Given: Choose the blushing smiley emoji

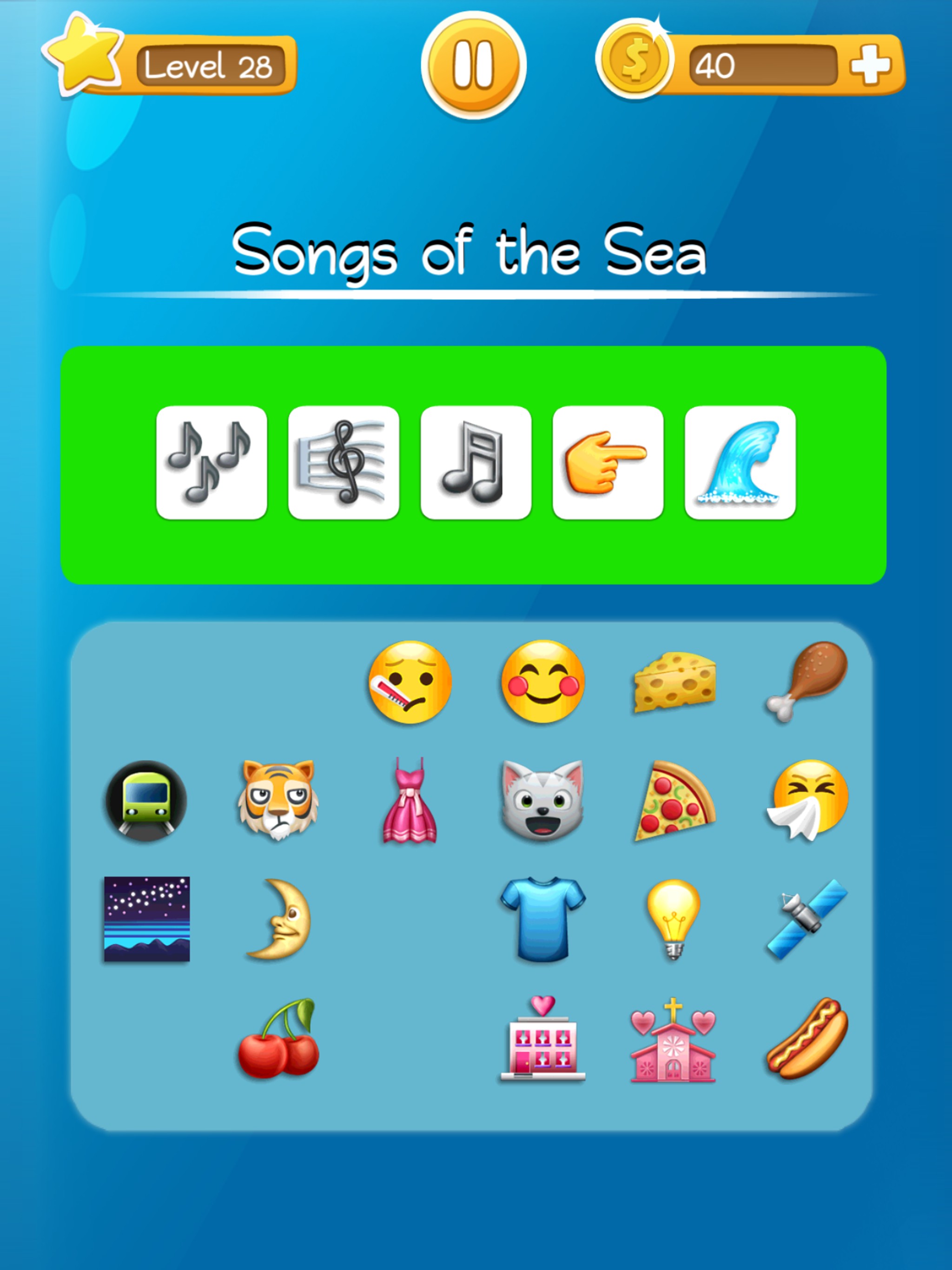Looking at the screenshot, I should coord(542,681).
